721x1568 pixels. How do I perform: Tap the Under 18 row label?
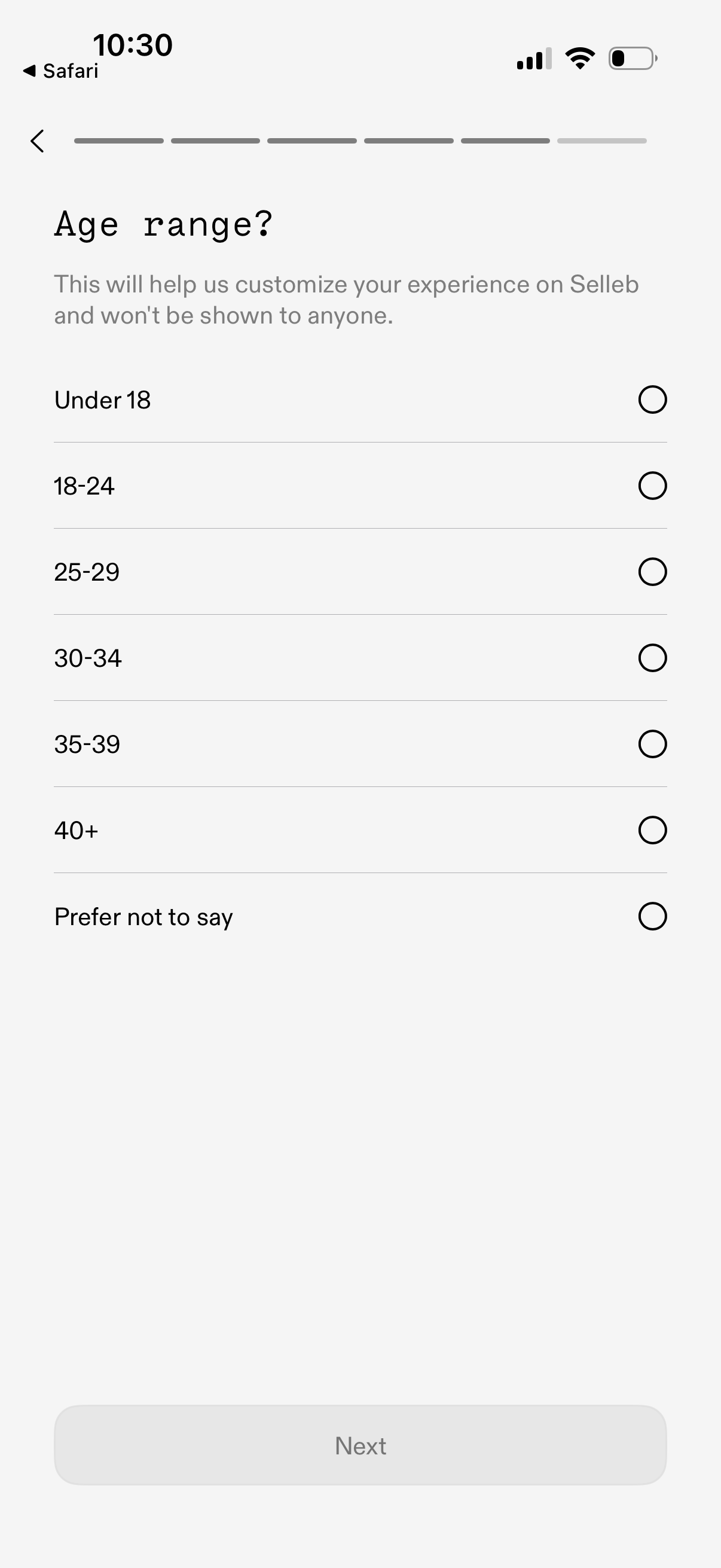click(x=102, y=400)
